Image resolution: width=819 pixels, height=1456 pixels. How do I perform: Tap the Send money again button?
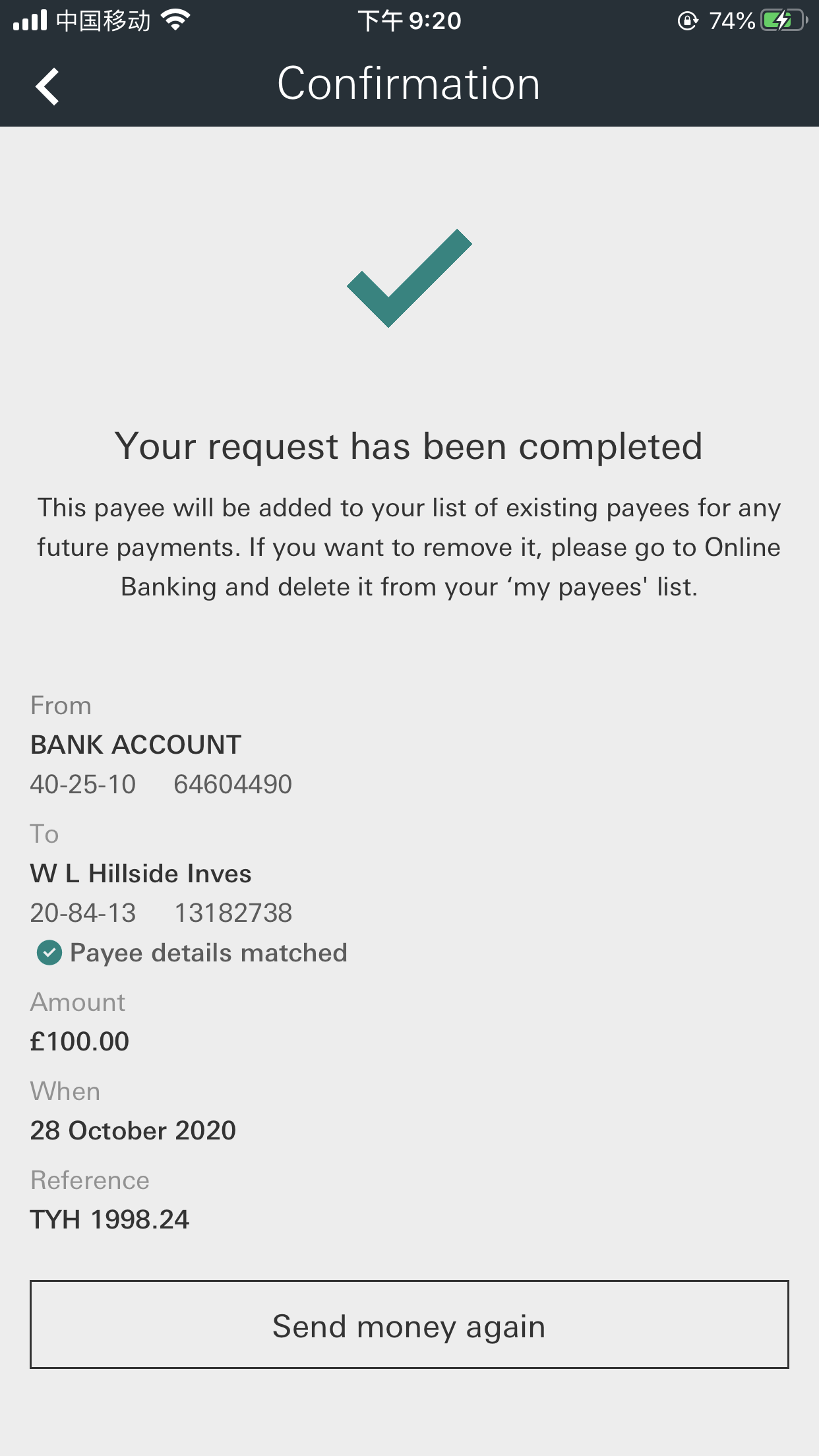click(x=409, y=1325)
